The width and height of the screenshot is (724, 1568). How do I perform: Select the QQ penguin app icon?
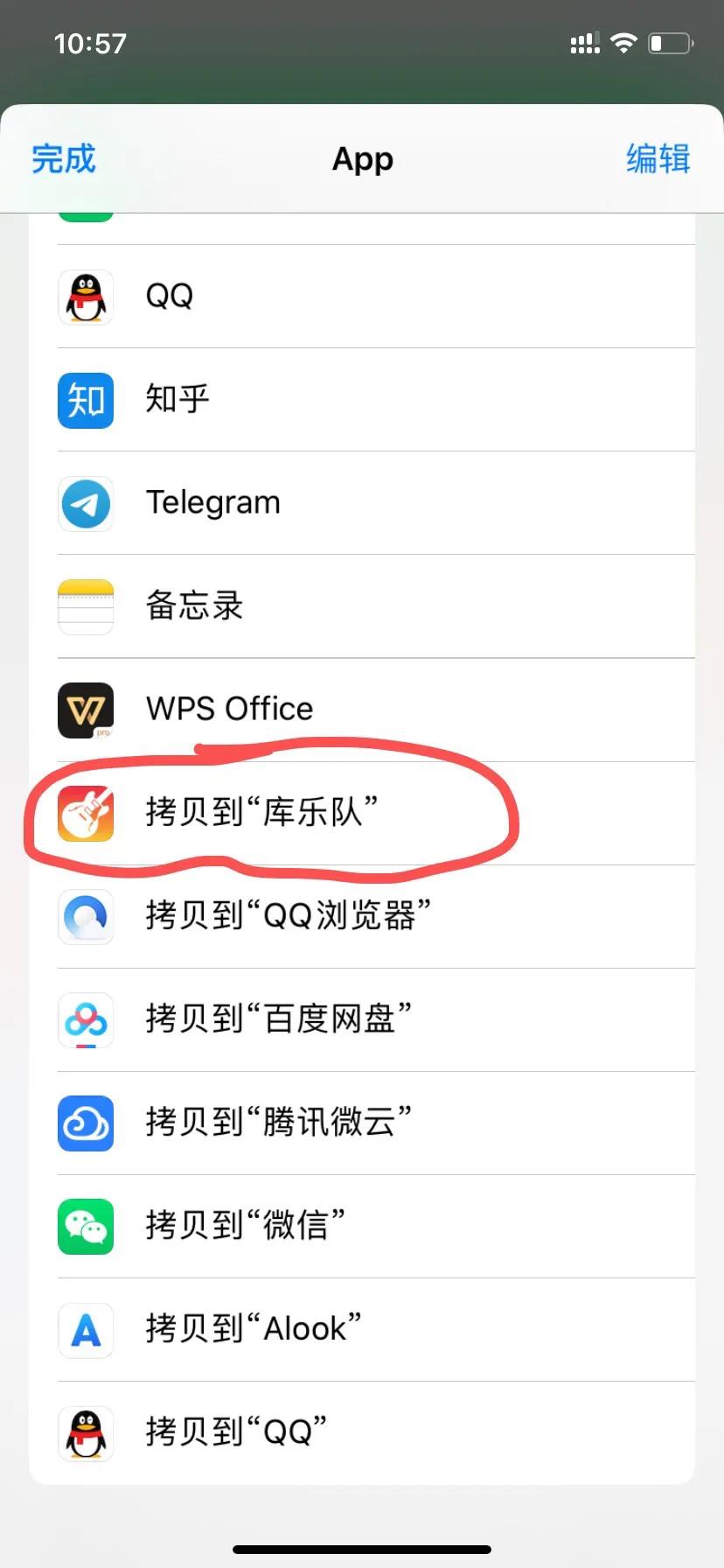(85, 297)
